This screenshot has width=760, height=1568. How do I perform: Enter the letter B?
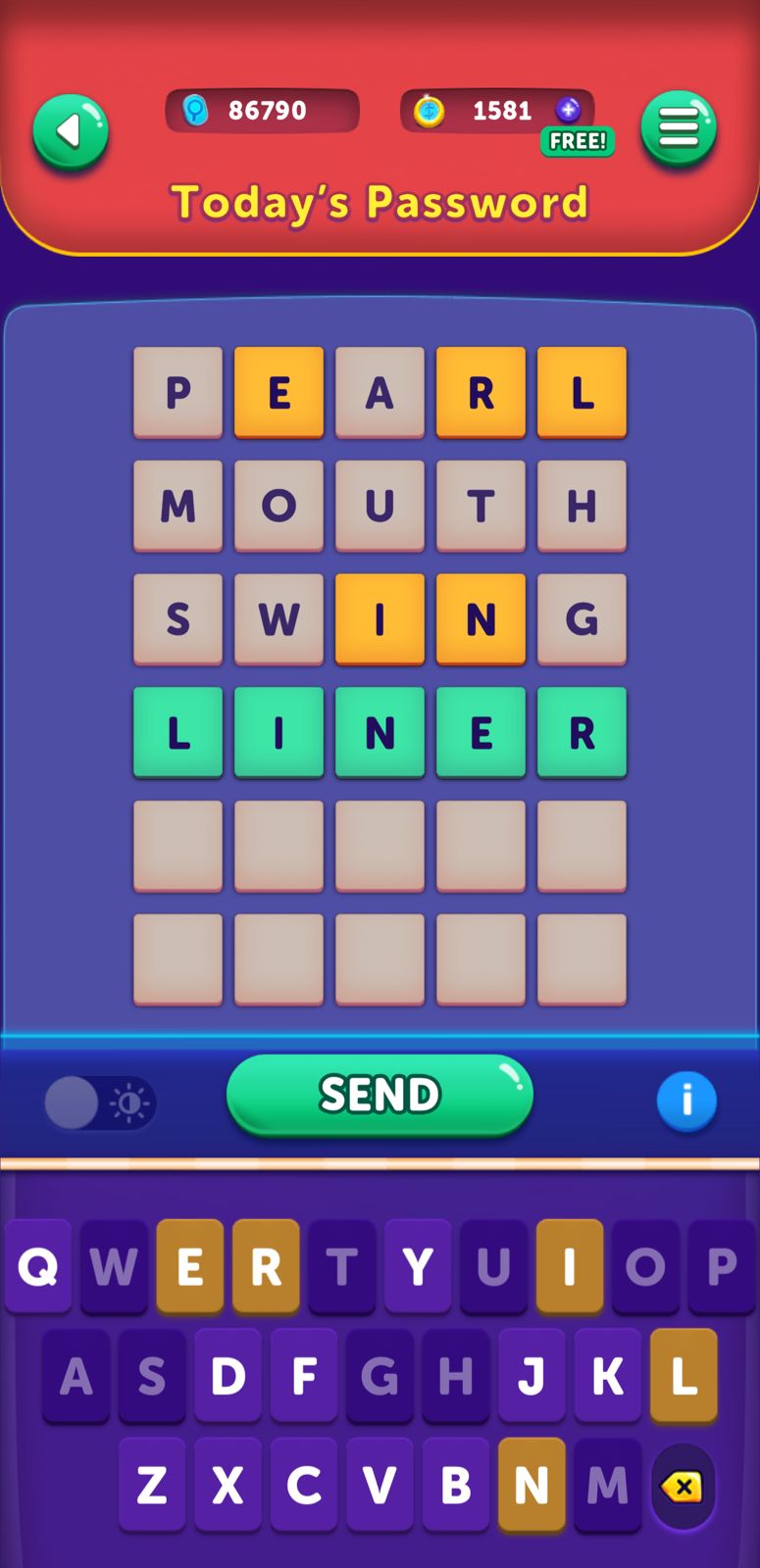[x=455, y=1486]
